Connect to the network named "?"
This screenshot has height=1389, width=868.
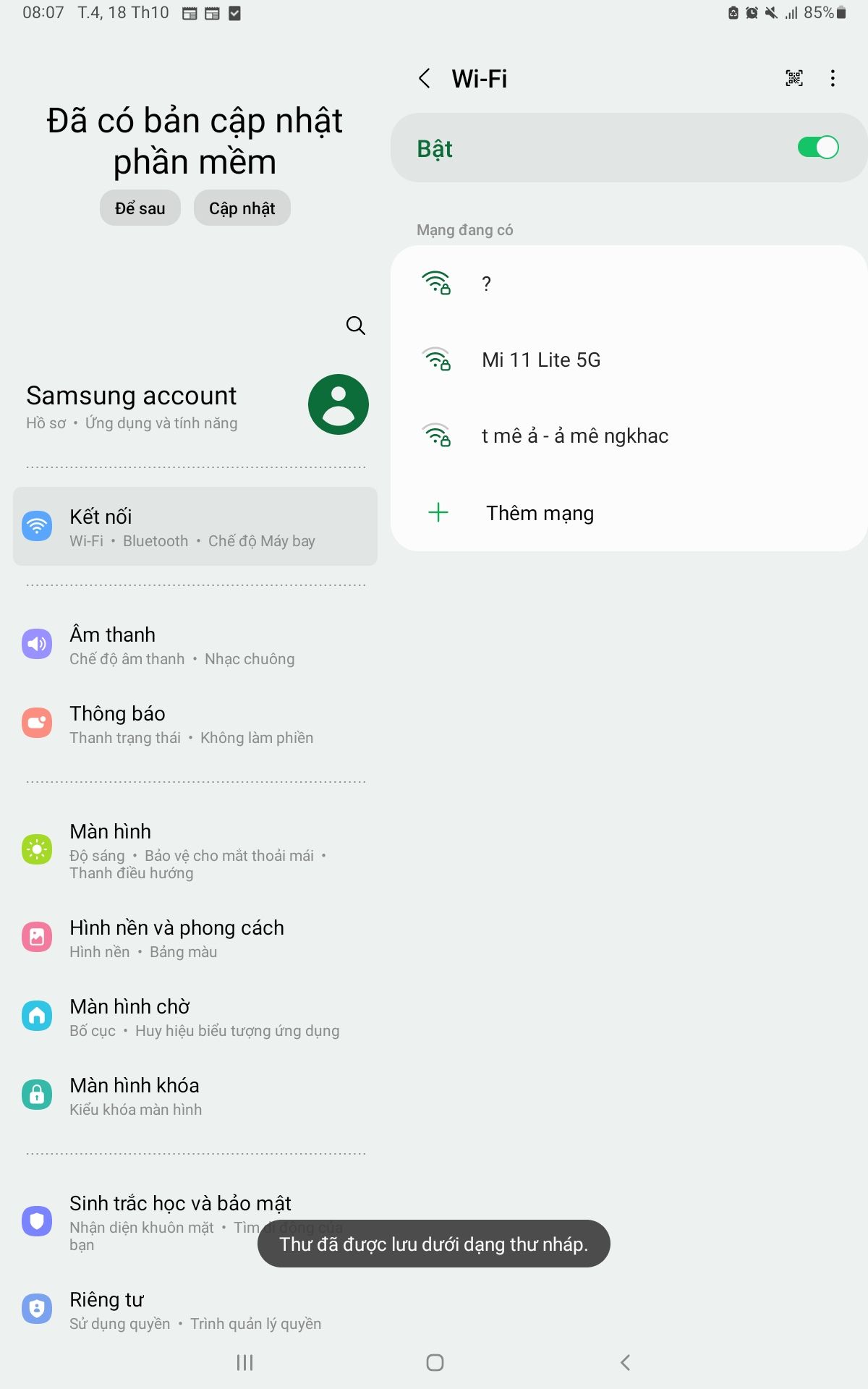click(x=628, y=284)
